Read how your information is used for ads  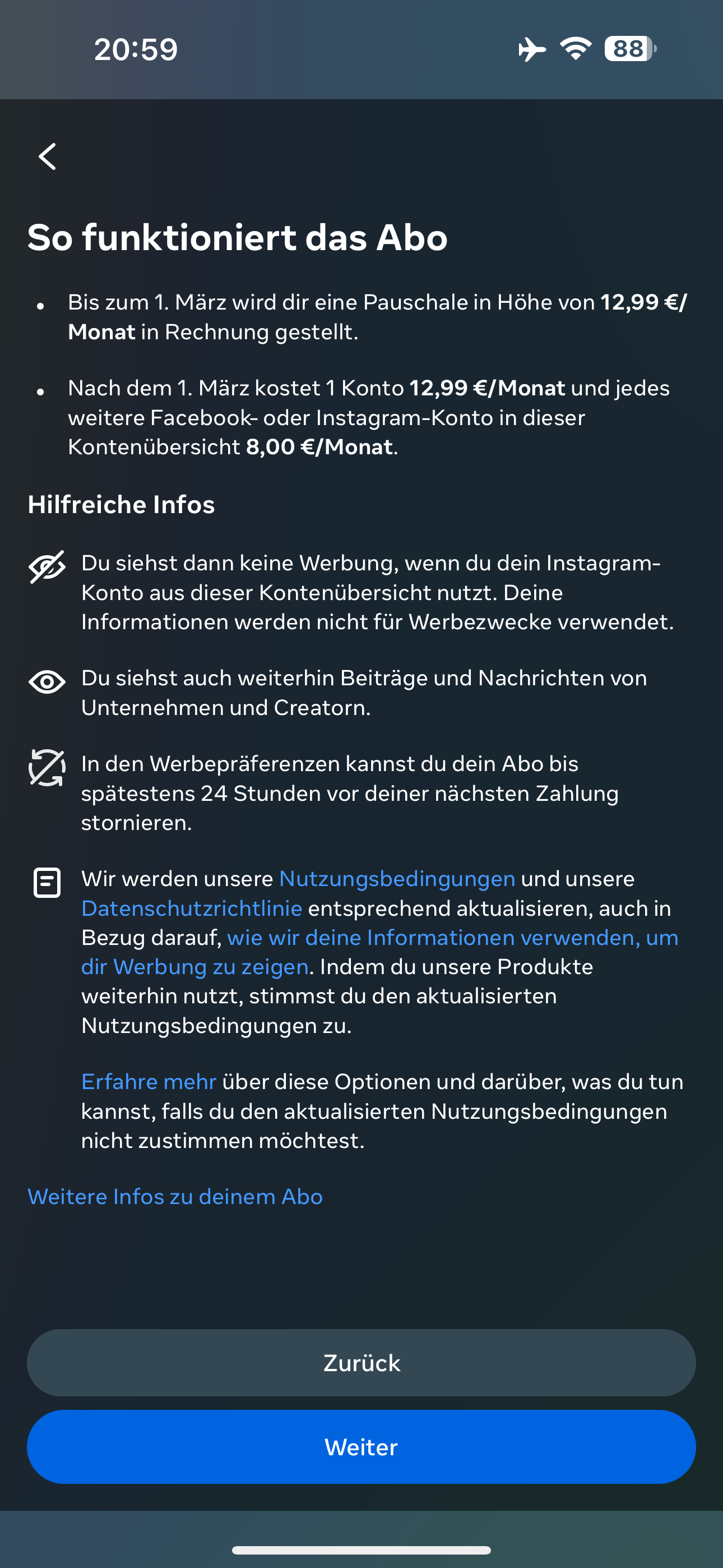[x=380, y=952]
